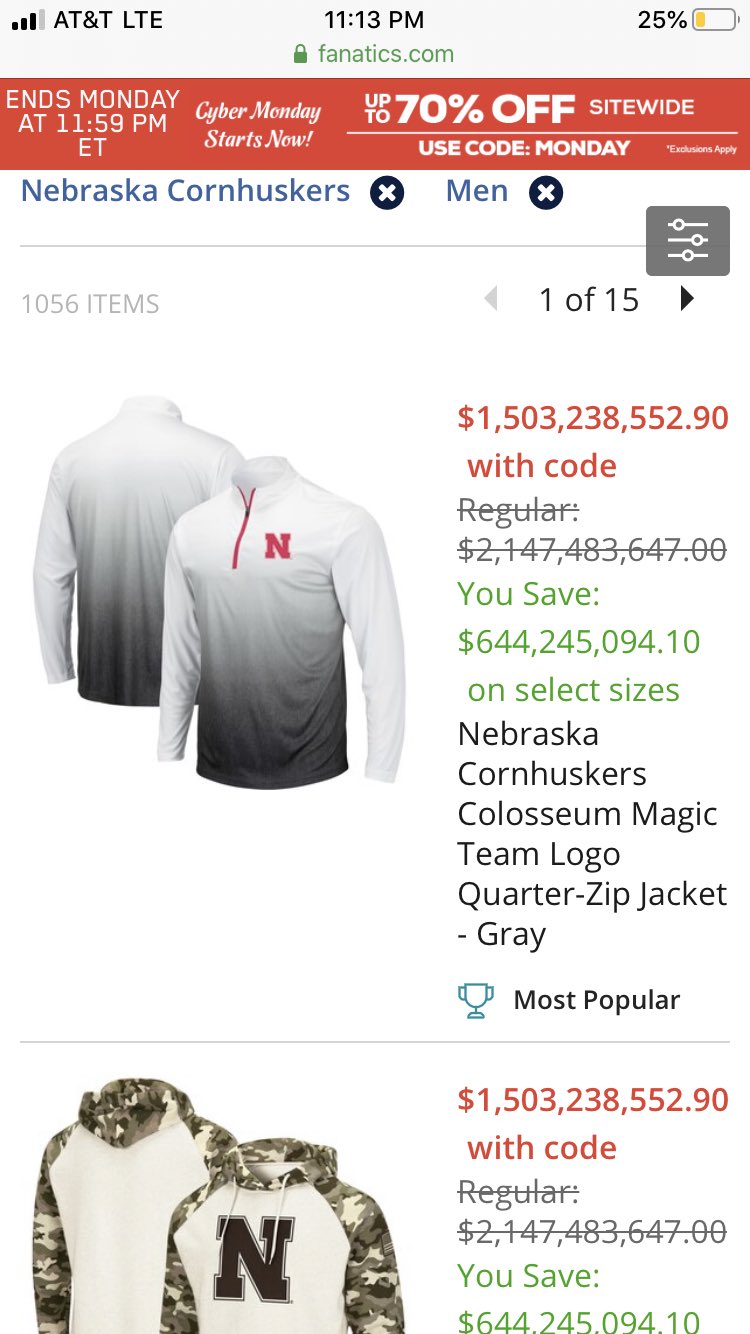This screenshot has height=1334, width=750.
Task: Click the padlock icon beside fanatics.com
Action: 298,55
